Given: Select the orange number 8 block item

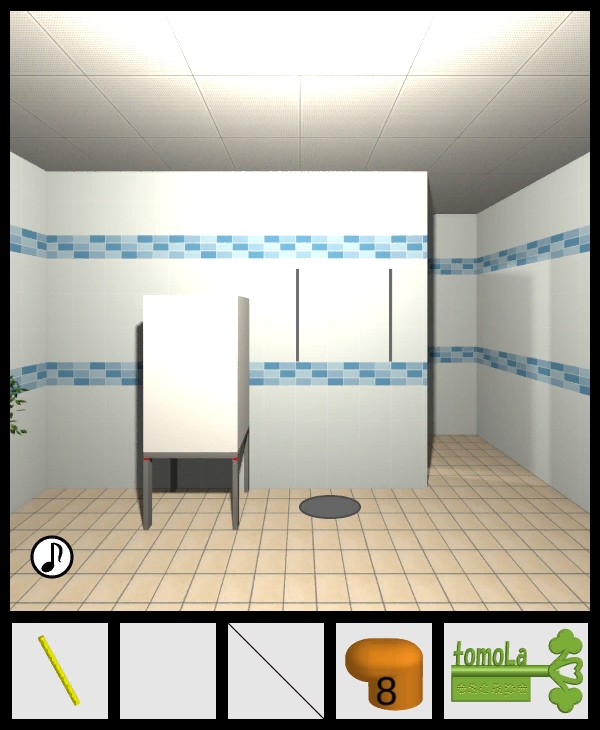Looking at the screenshot, I should point(384,672).
